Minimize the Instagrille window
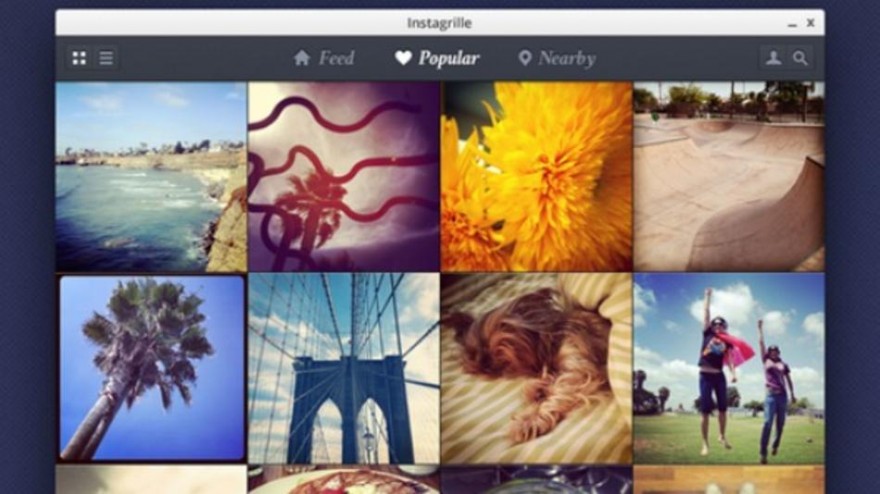Screen dimensions: 880x494 [792, 23]
